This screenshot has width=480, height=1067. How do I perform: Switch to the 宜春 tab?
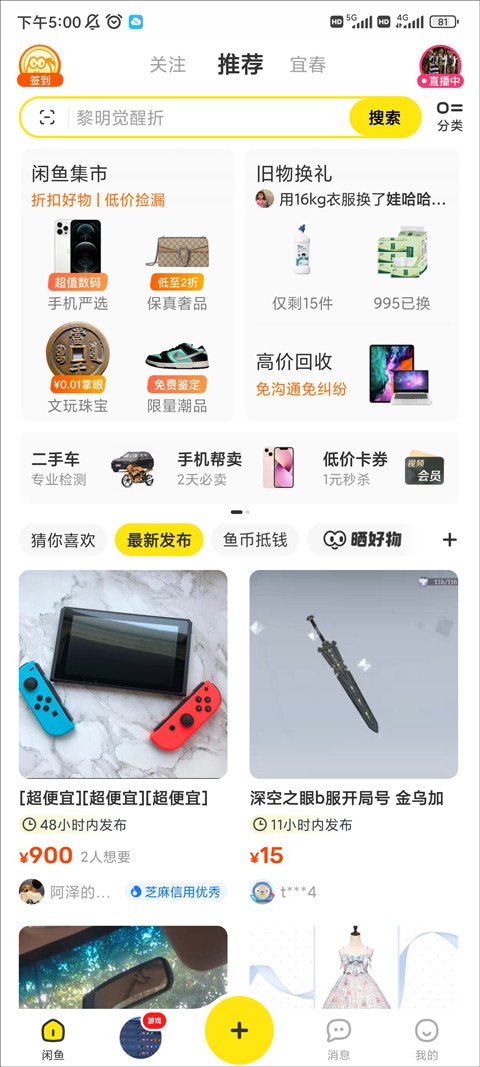[x=308, y=65]
